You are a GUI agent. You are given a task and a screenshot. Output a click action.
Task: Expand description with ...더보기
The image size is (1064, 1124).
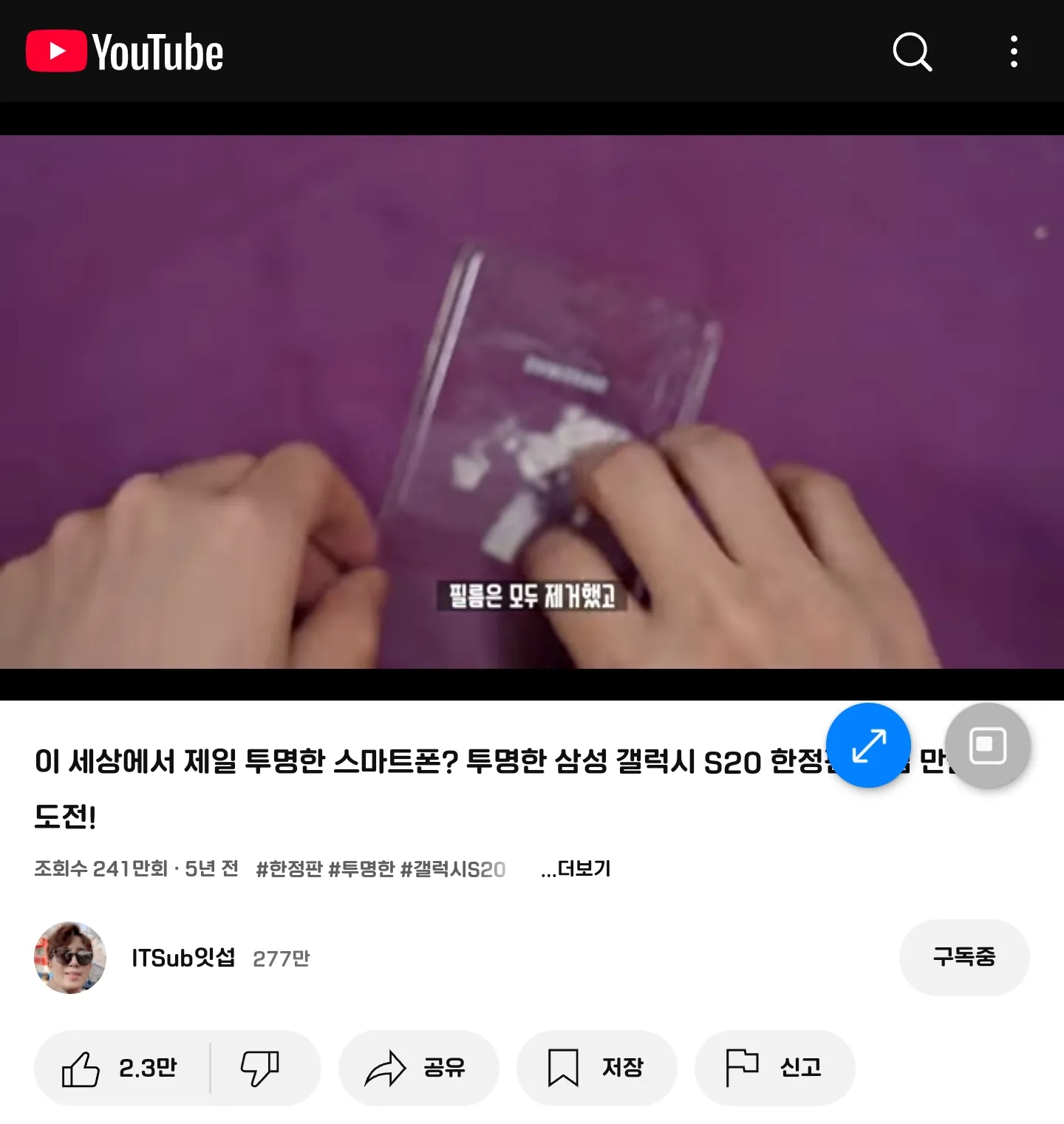[576, 868]
